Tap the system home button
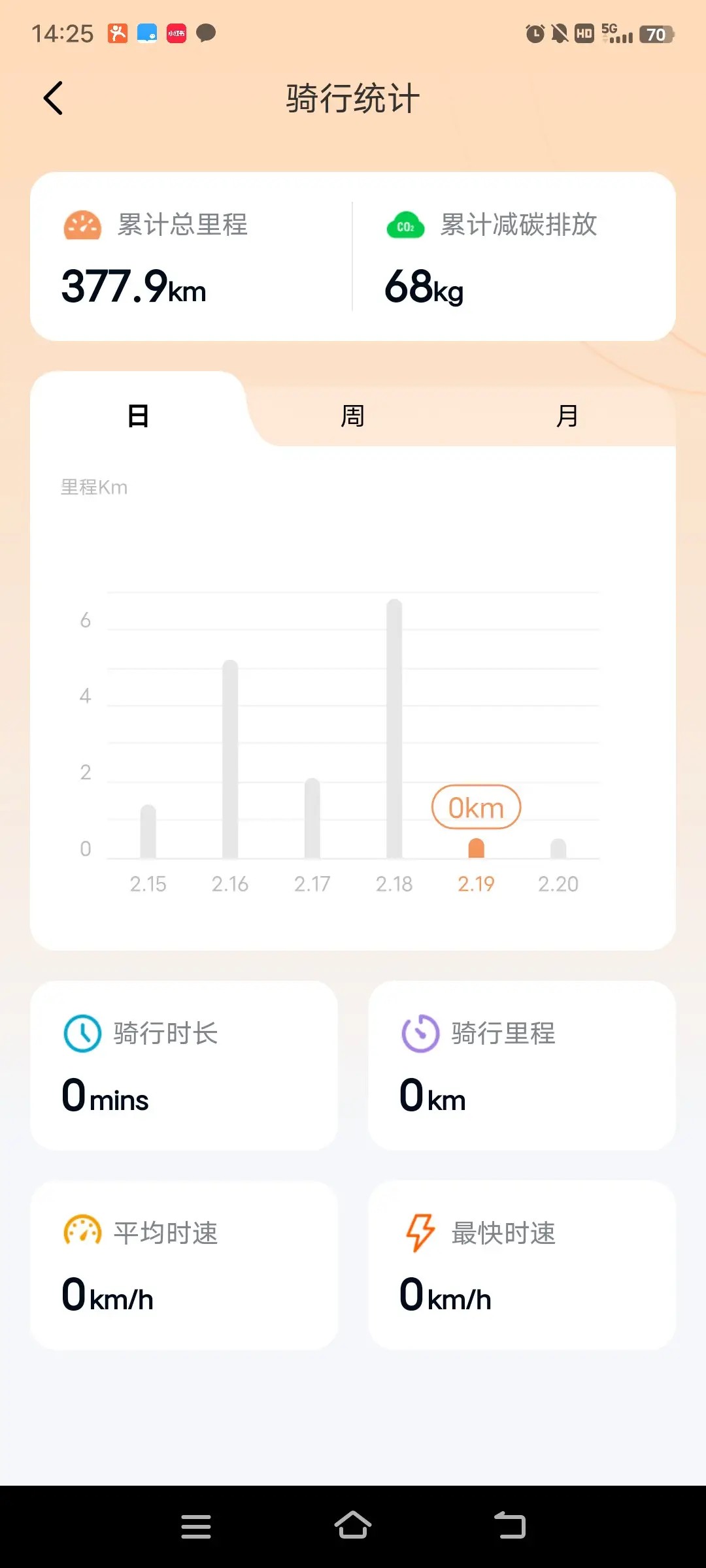This screenshot has width=706, height=1568. click(x=353, y=1526)
